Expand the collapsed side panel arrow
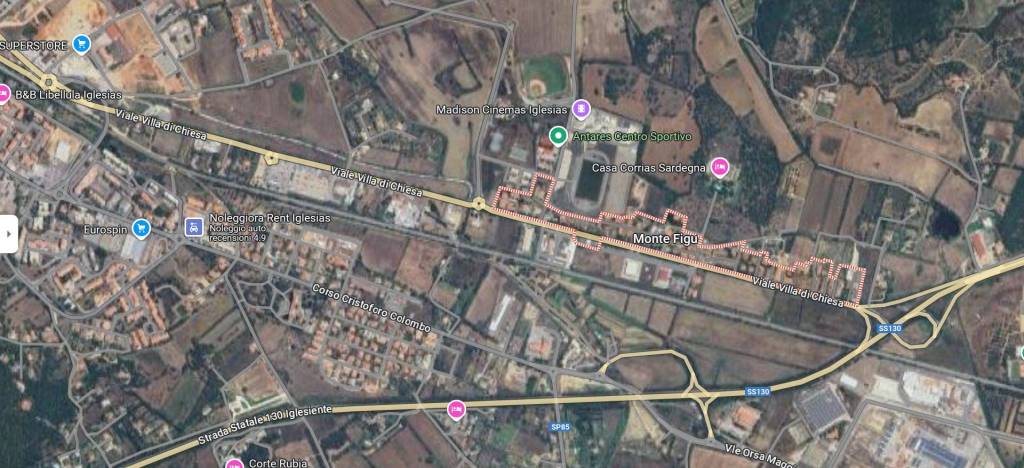 coord(8,233)
